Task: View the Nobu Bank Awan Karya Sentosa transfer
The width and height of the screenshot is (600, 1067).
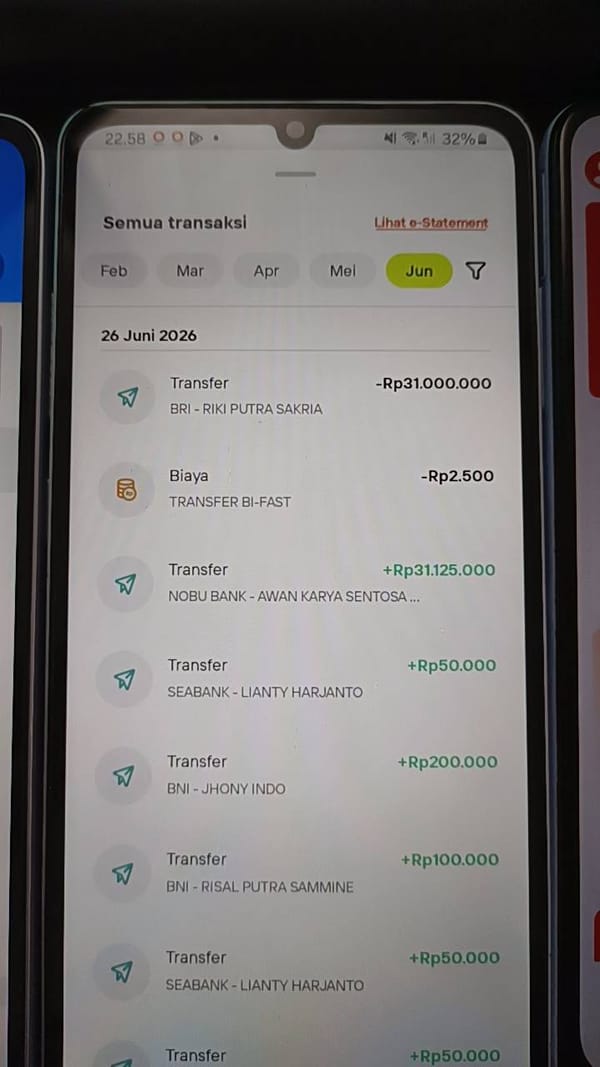Action: (296, 583)
